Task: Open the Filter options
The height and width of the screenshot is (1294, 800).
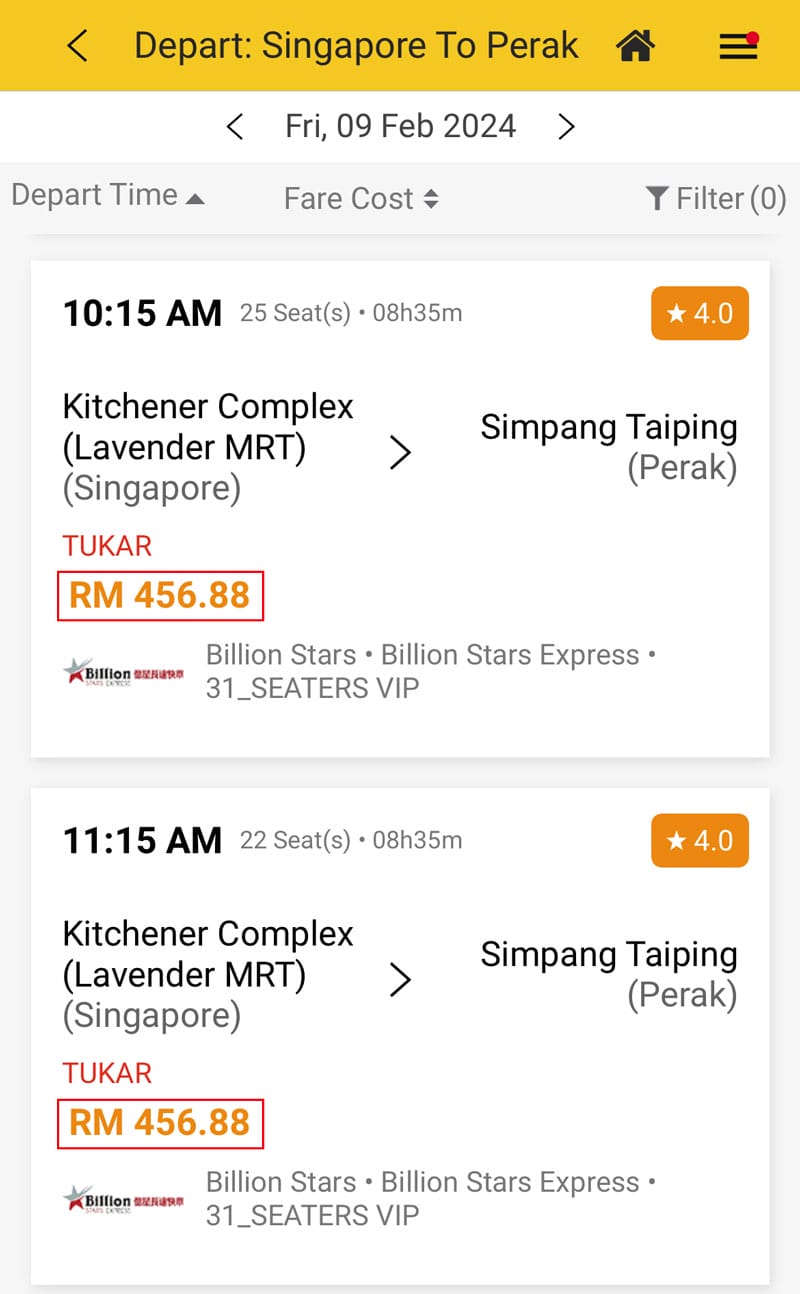Action: click(x=716, y=199)
